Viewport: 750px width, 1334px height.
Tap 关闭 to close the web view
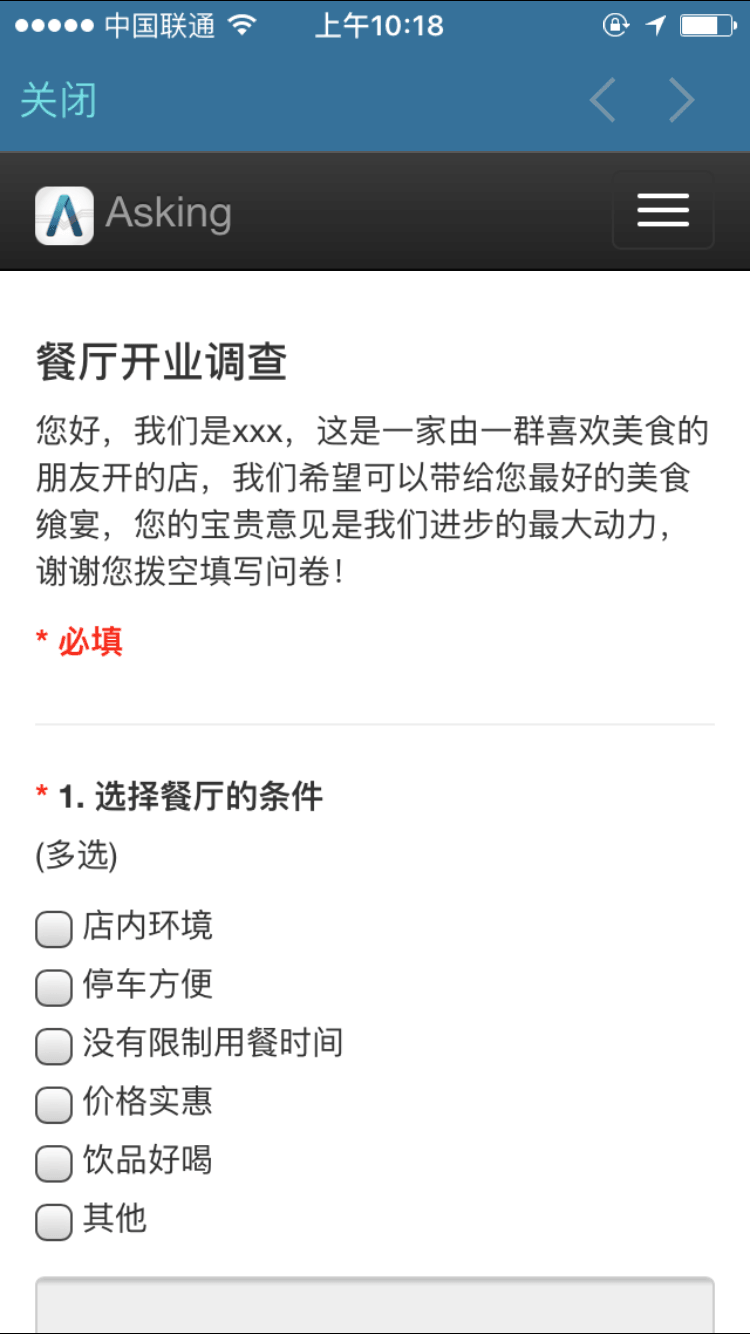(x=59, y=101)
